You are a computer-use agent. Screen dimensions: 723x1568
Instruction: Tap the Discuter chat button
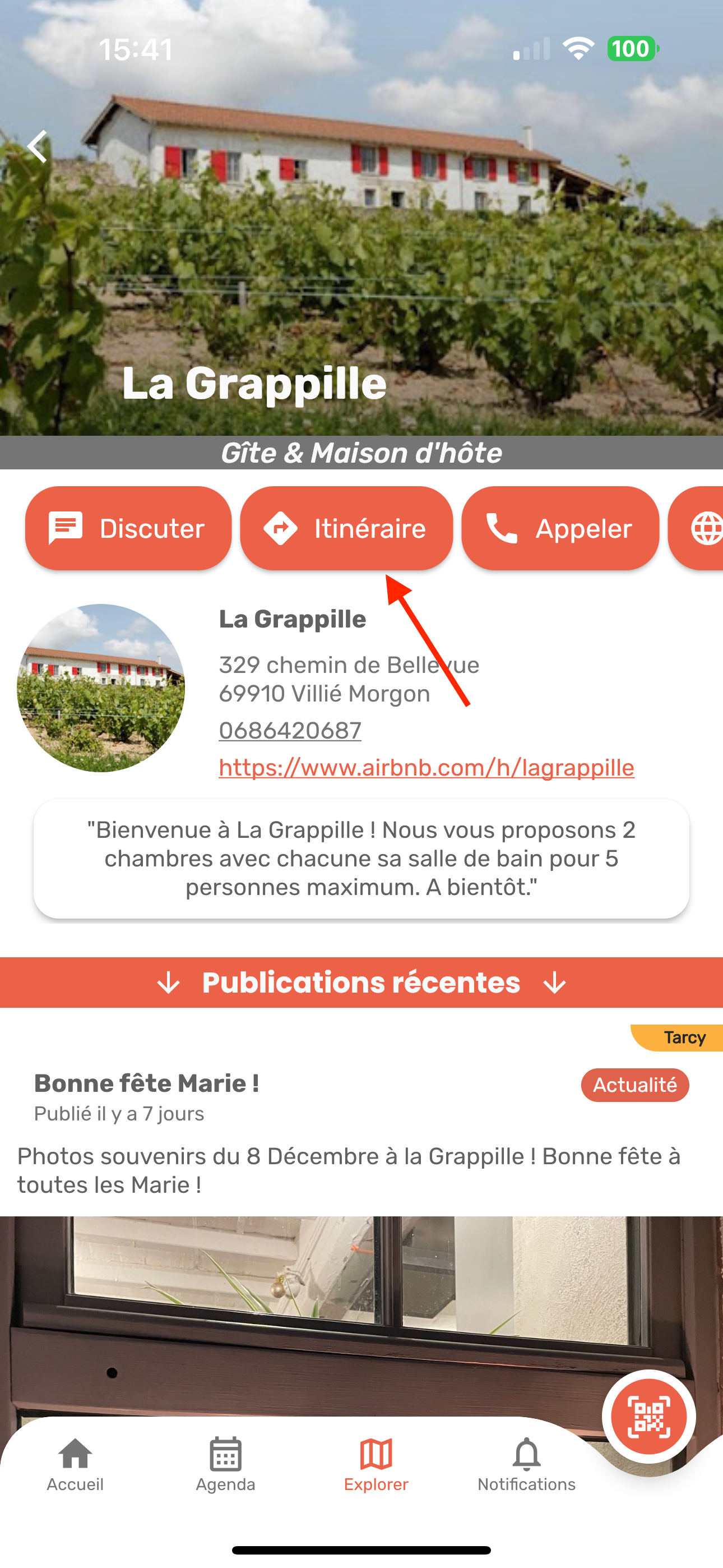128,528
